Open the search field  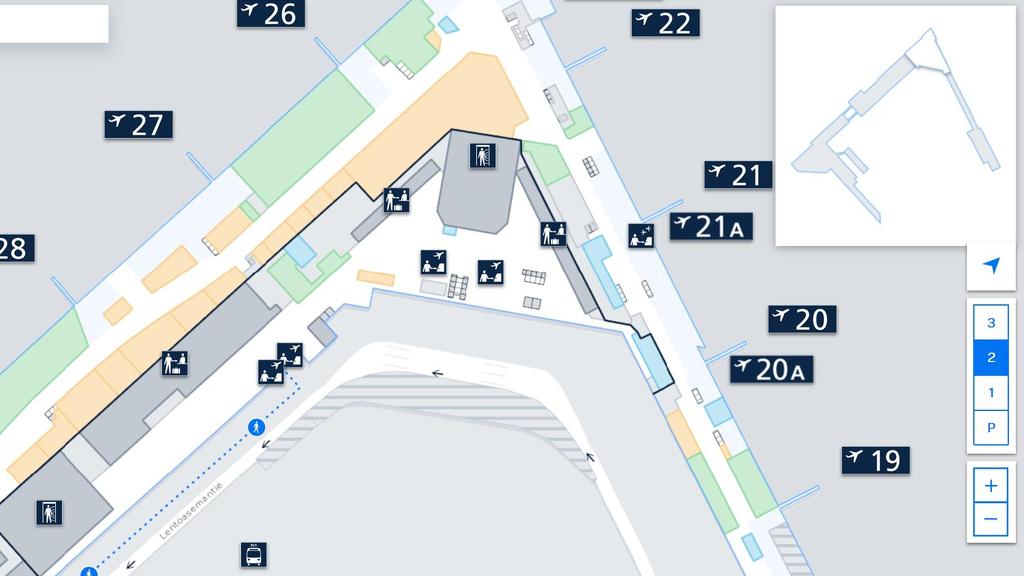pos(54,24)
